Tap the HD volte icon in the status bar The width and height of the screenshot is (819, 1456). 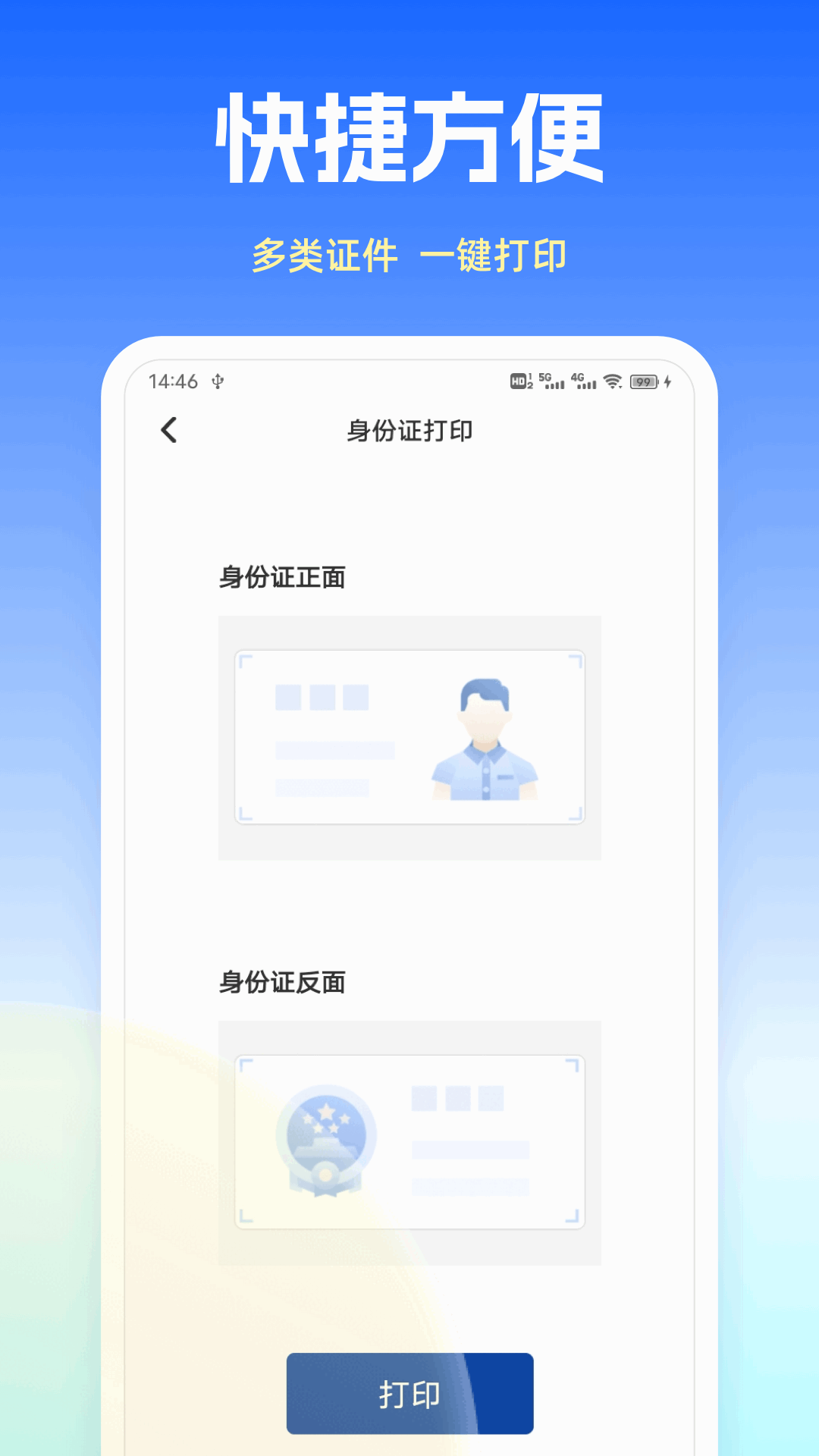point(518,381)
